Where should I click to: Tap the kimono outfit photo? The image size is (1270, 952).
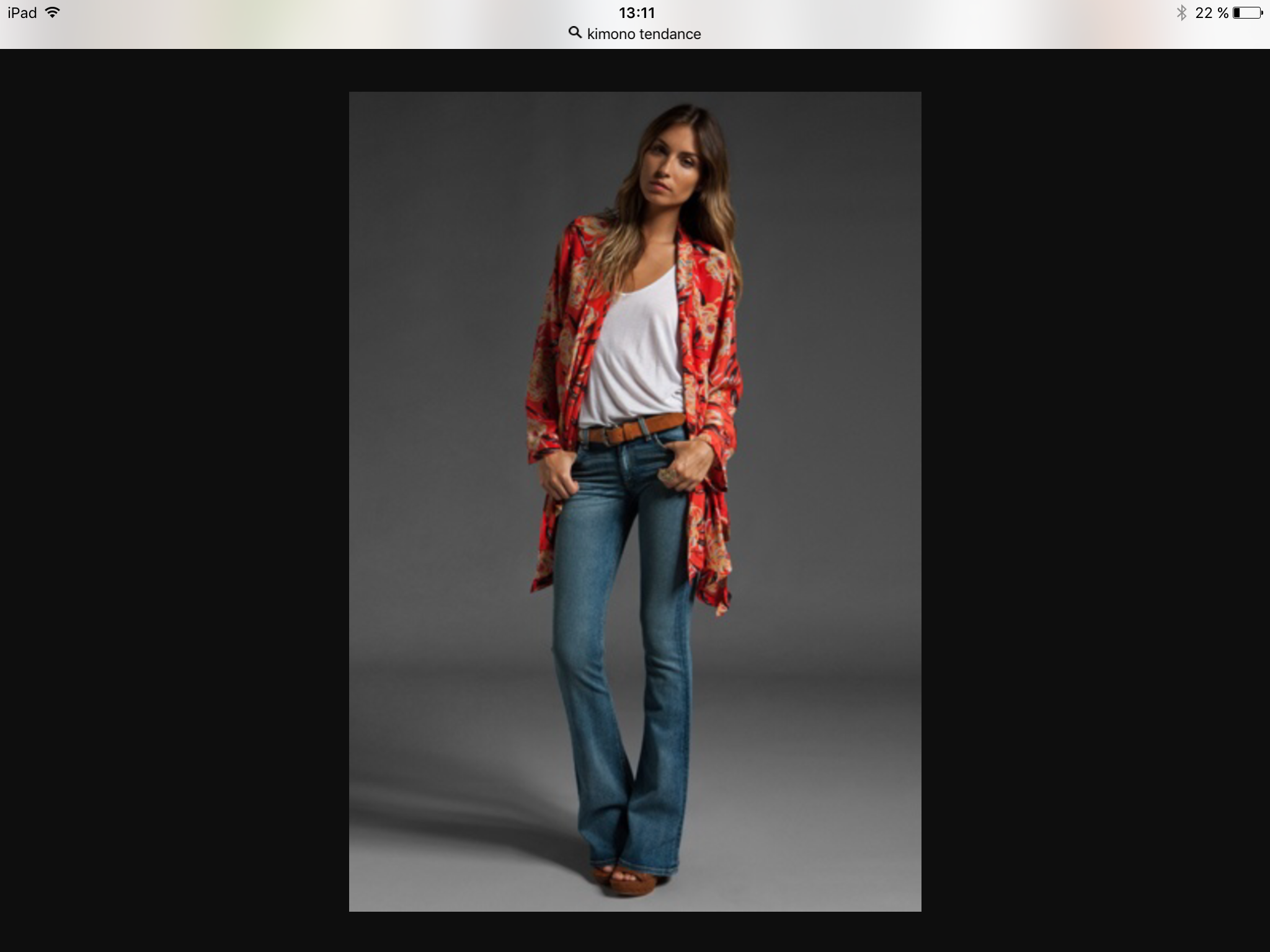[635, 501]
